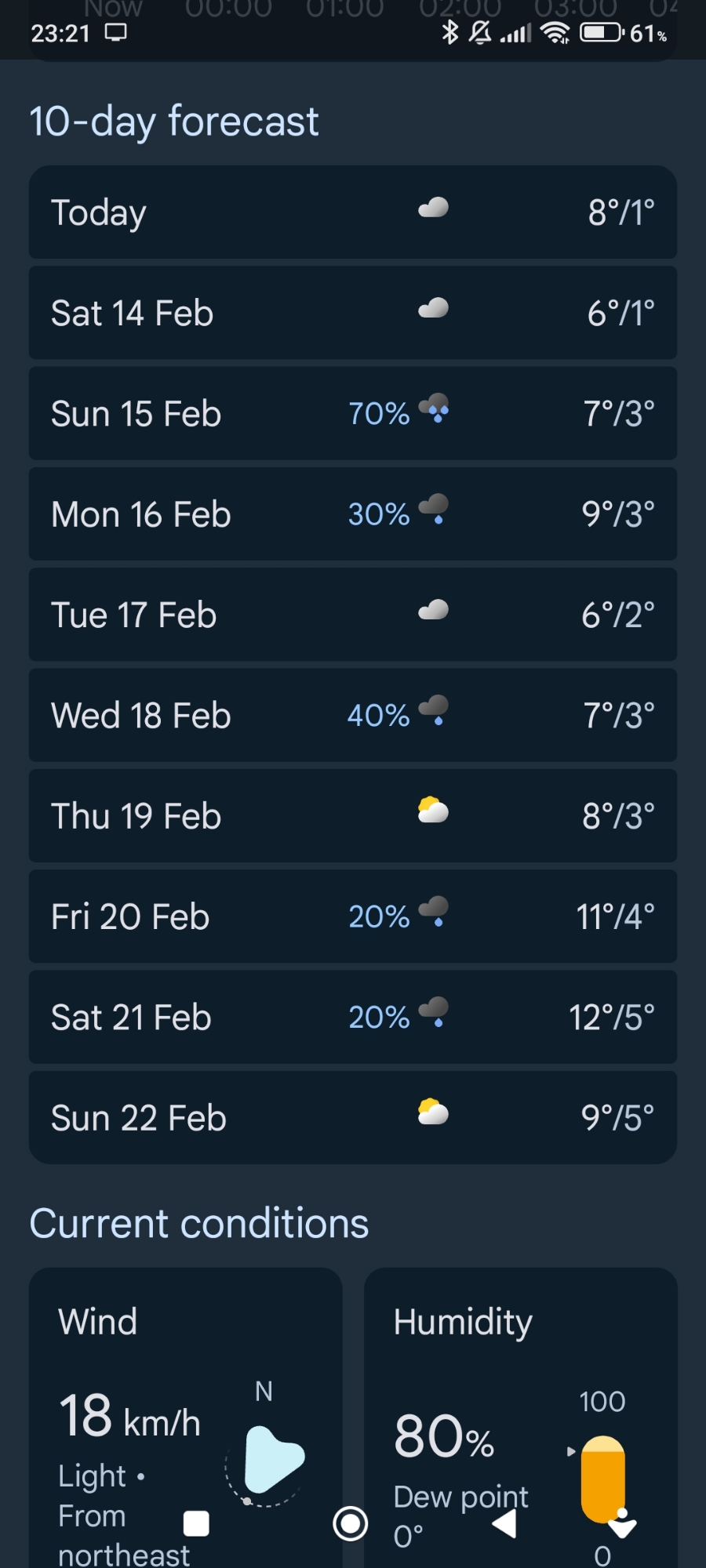The image size is (706, 1568).
Task: Open recent apps with the square button
Action: [196, 1524]
